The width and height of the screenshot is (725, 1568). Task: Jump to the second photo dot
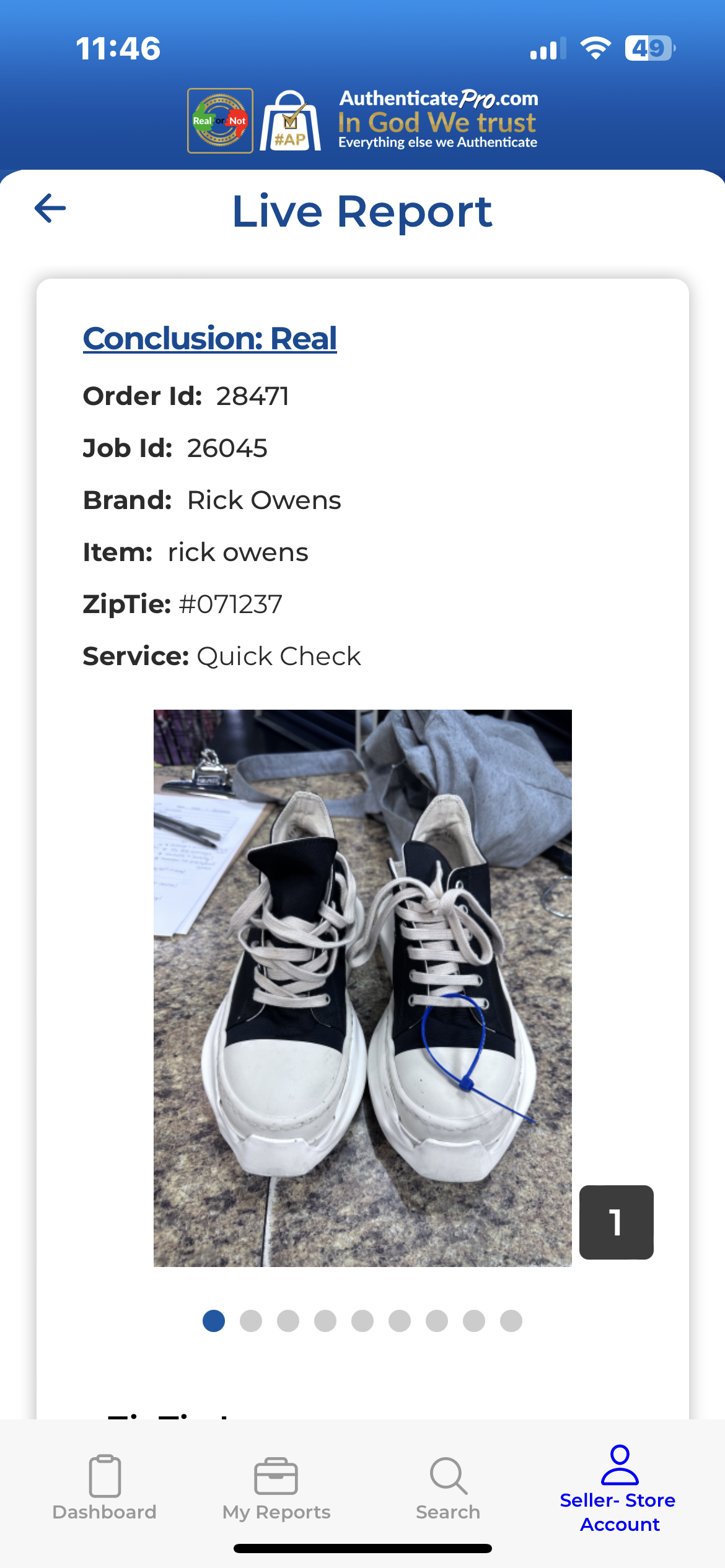pos(251,1320)
